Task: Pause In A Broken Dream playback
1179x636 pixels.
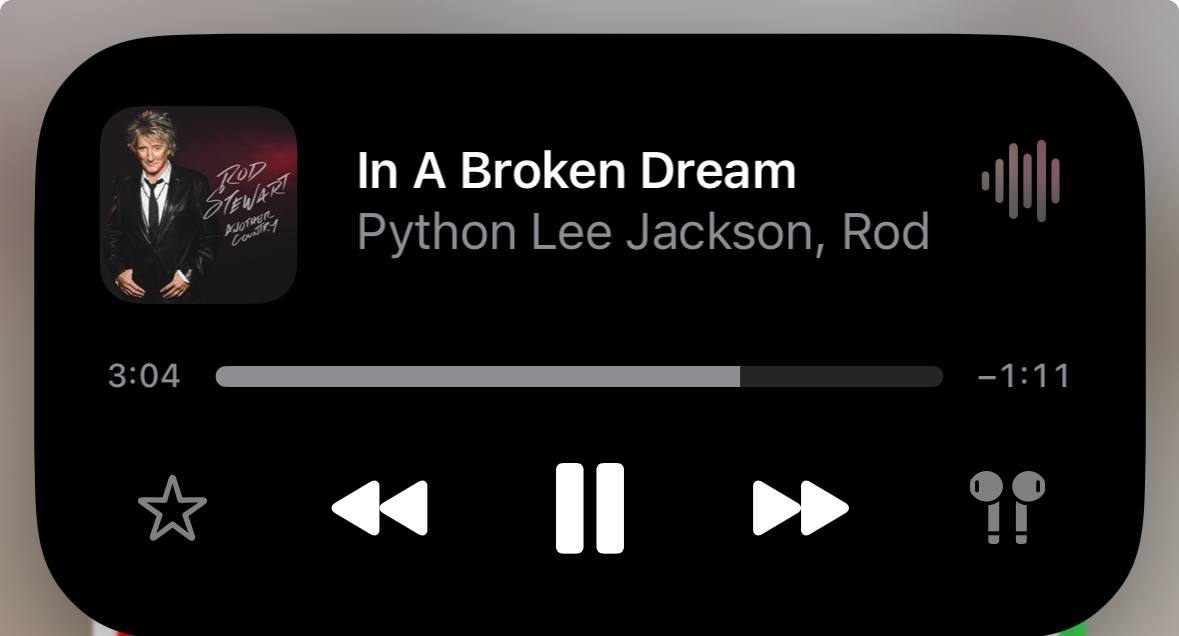Action: [x=590, y=508]
